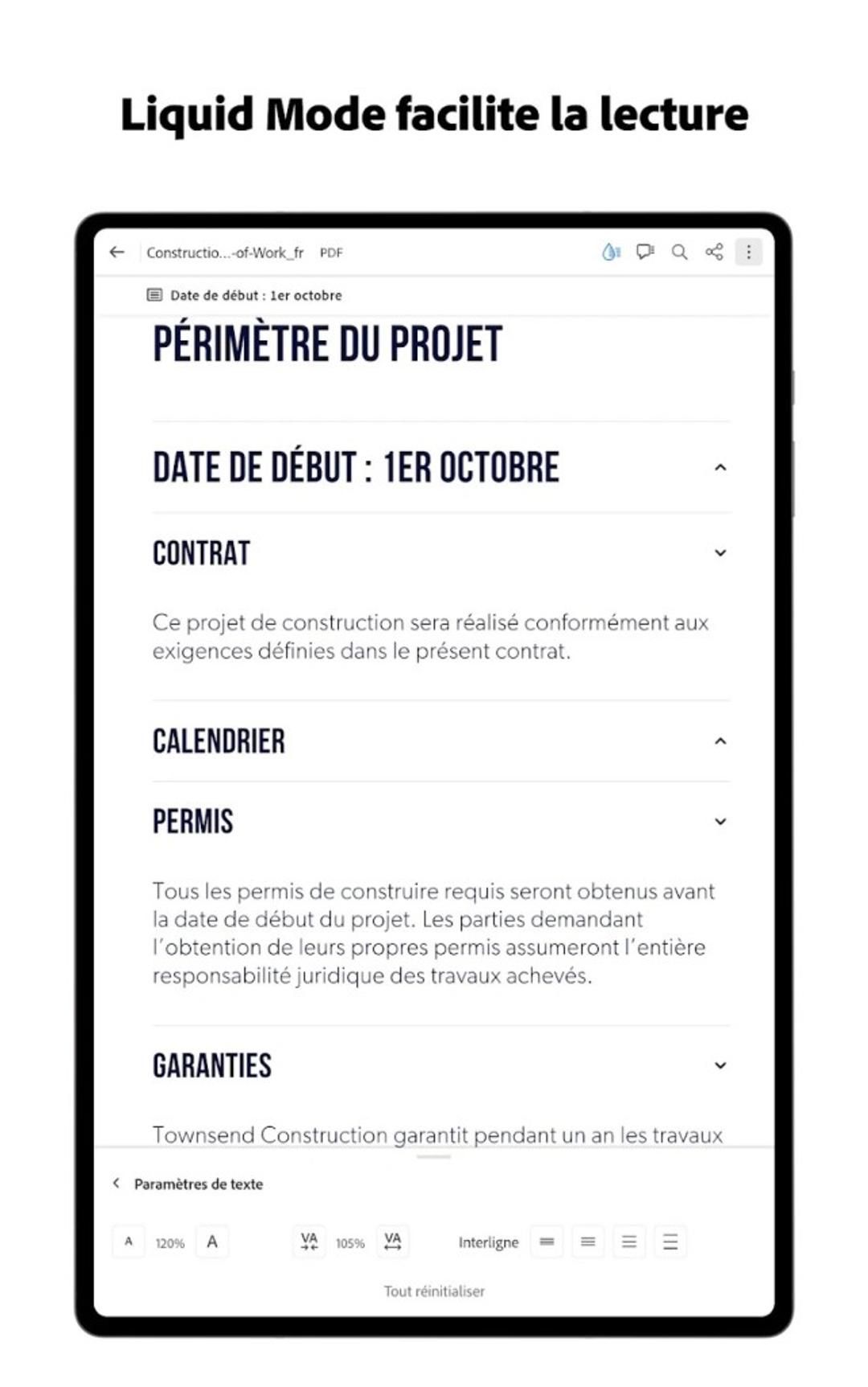Image resolution: width=868 pixels, height=1387 pixels.
Task: Tap Tout réinitialiser to reset text settings
Action: [x=435, y=1291]
